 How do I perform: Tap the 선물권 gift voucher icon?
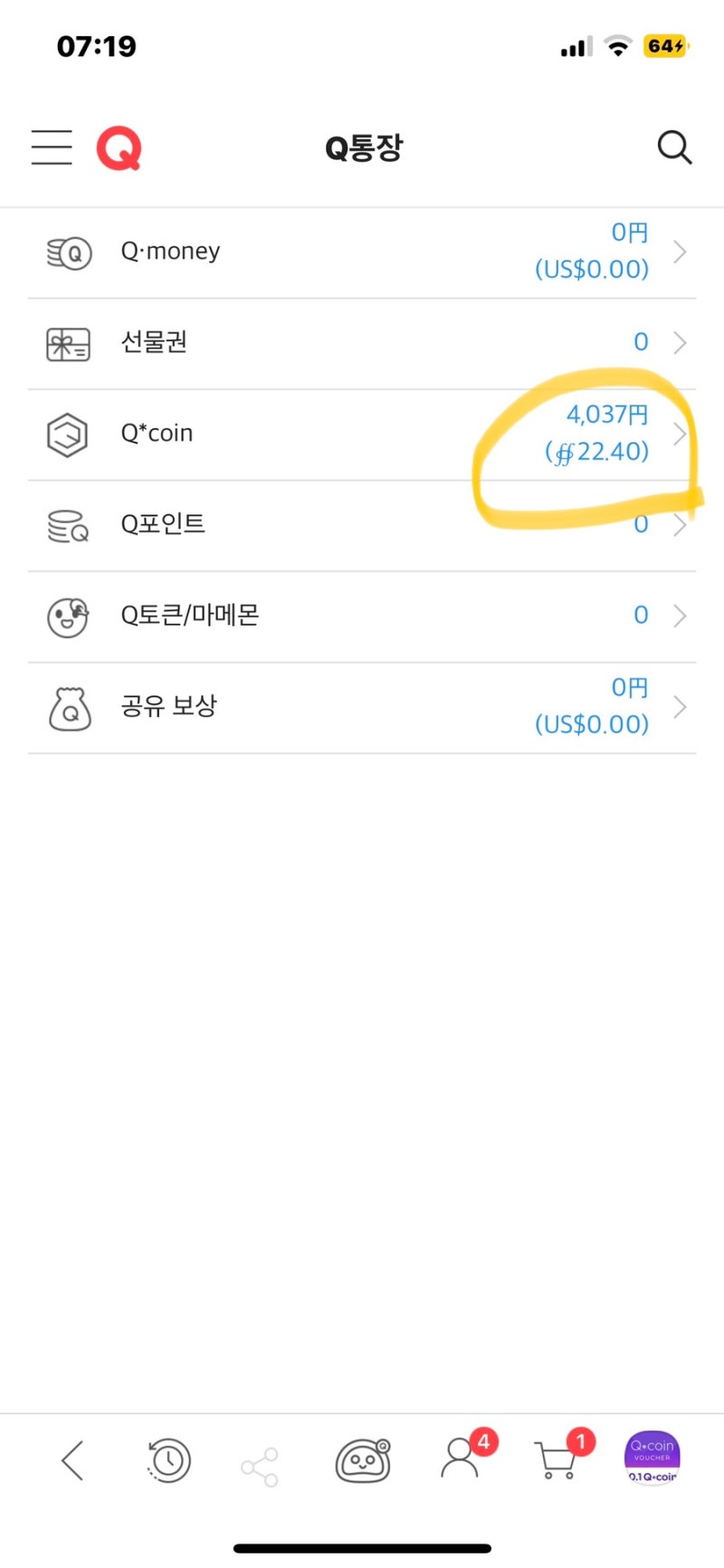pyautogui.click(x=67, y=343)
